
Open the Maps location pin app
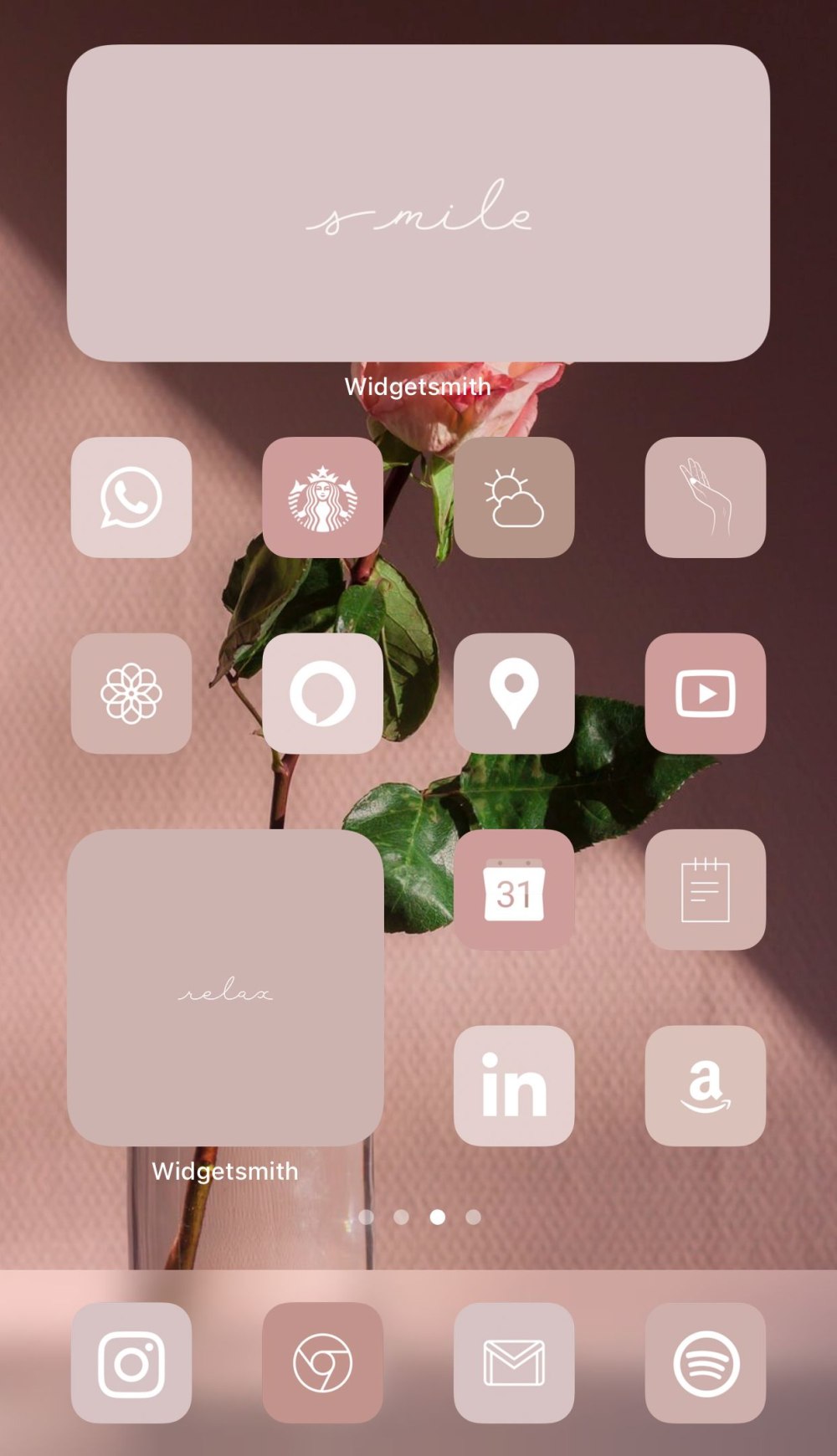(514, 693)
